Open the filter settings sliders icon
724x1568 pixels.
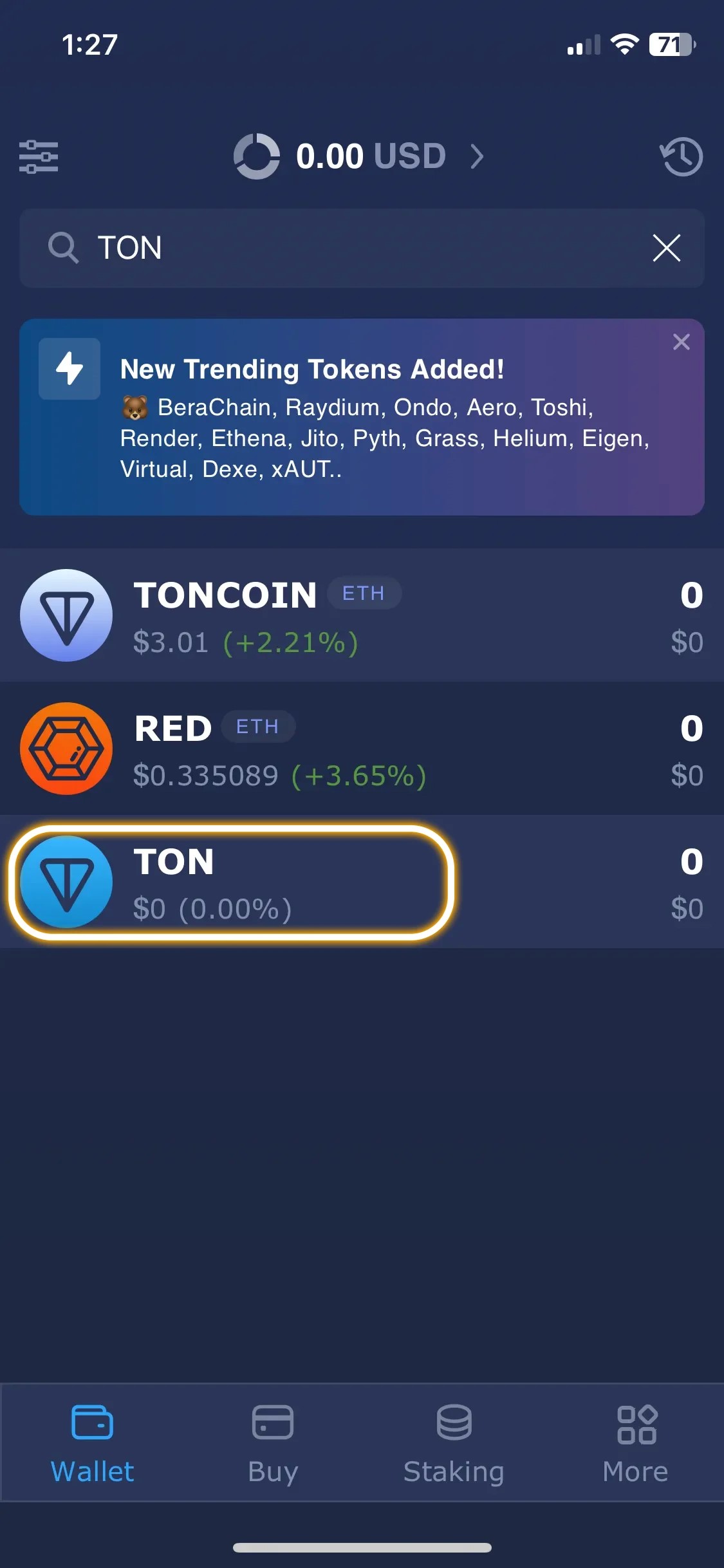coord(39,156)
